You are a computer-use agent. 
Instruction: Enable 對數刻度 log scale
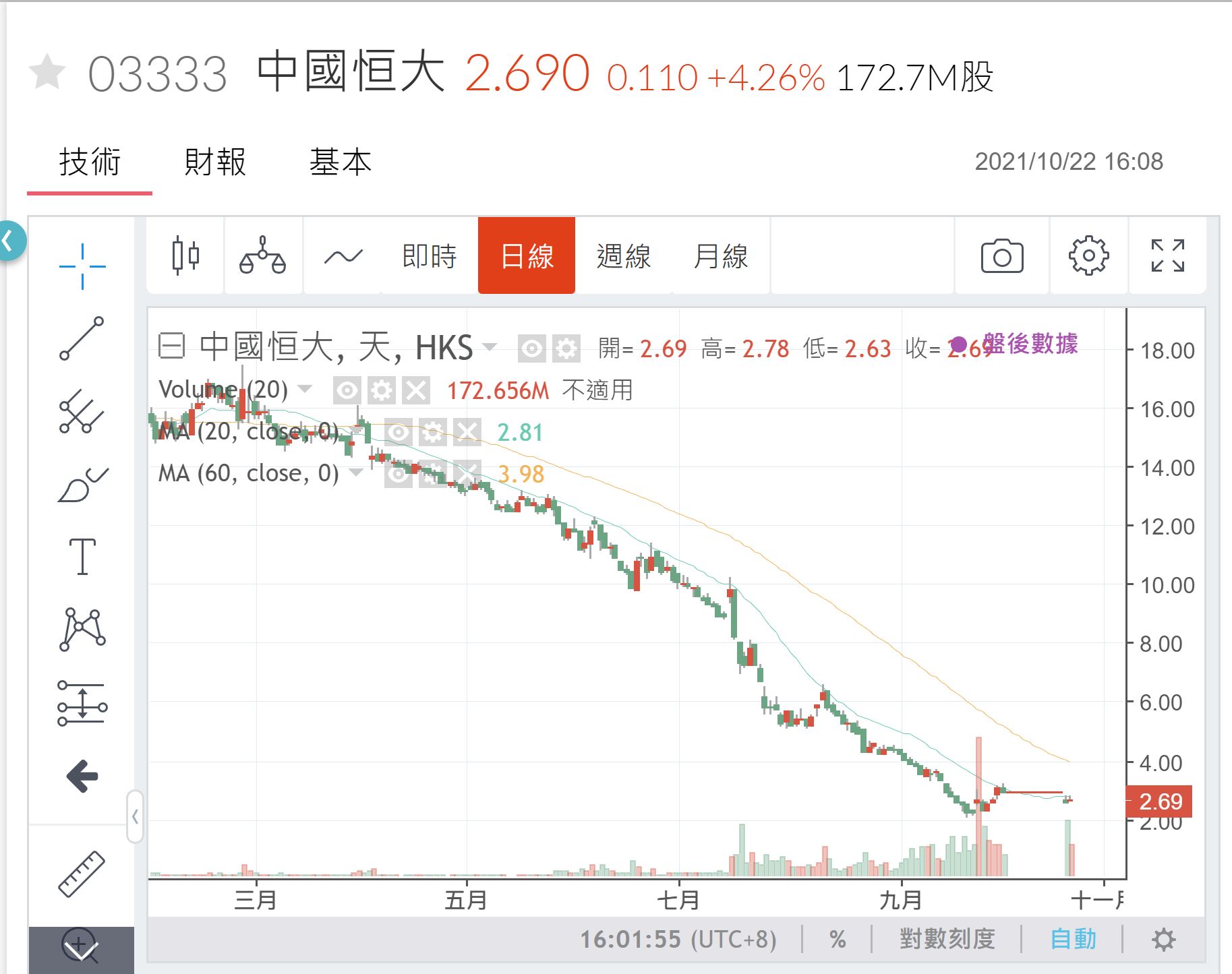click(x=947, y=939)
